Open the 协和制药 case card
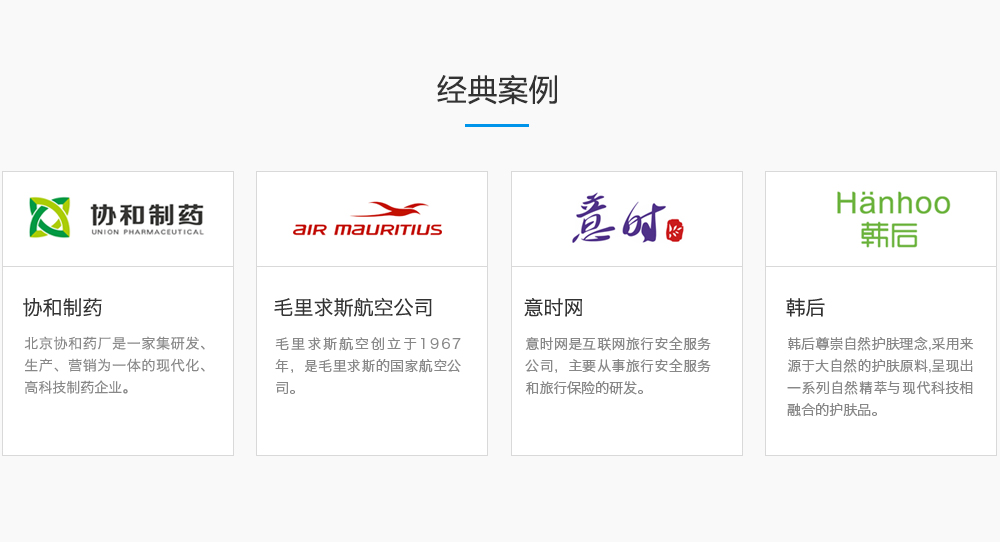 pyautogui.click(x=118, y=313)
